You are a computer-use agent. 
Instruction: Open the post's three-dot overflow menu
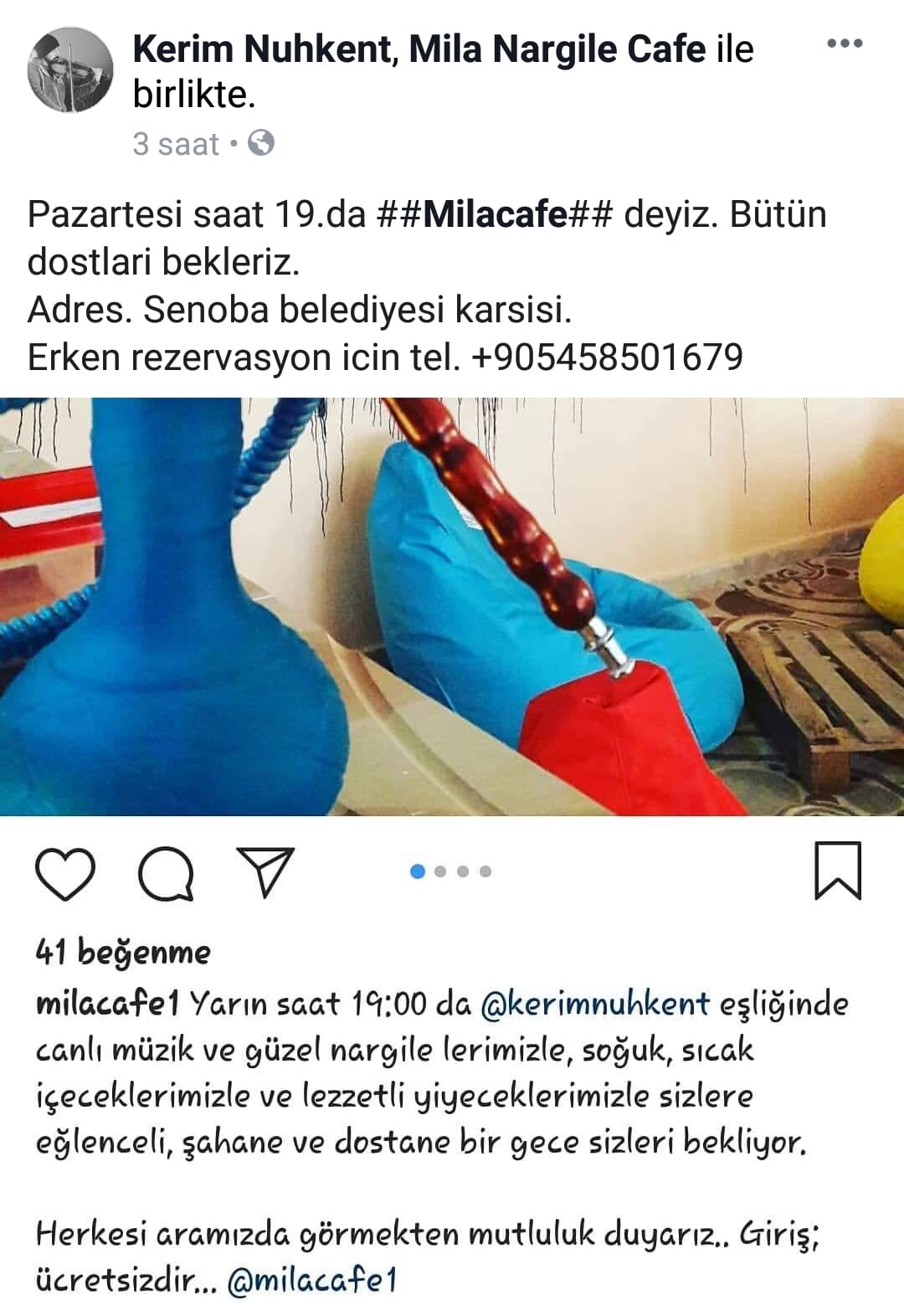click(x=844, y=44)
